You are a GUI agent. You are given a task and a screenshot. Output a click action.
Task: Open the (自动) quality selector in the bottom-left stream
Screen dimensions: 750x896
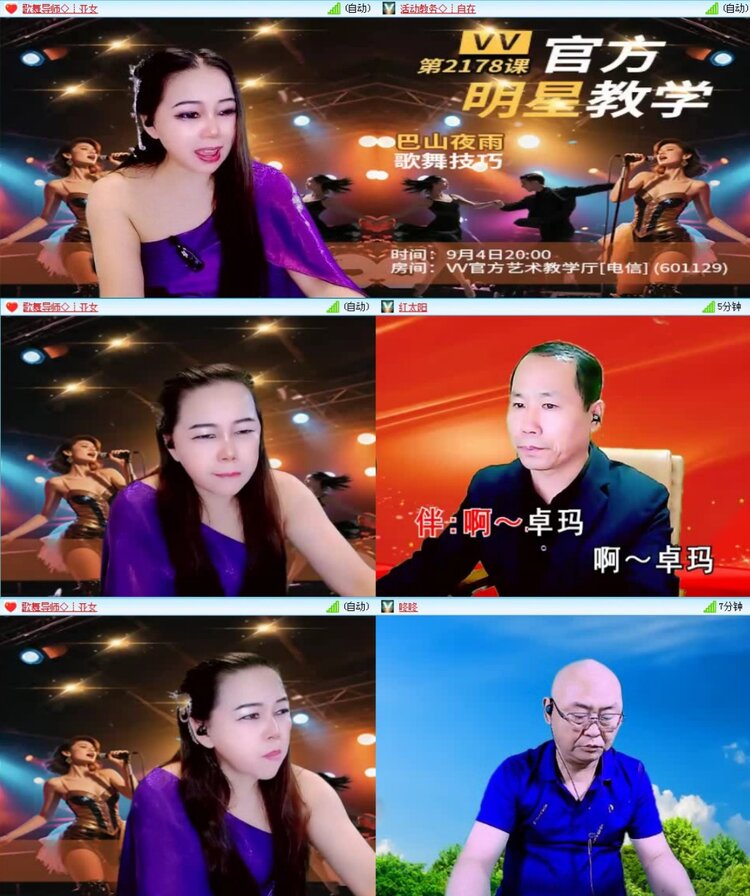pos(355,604)
